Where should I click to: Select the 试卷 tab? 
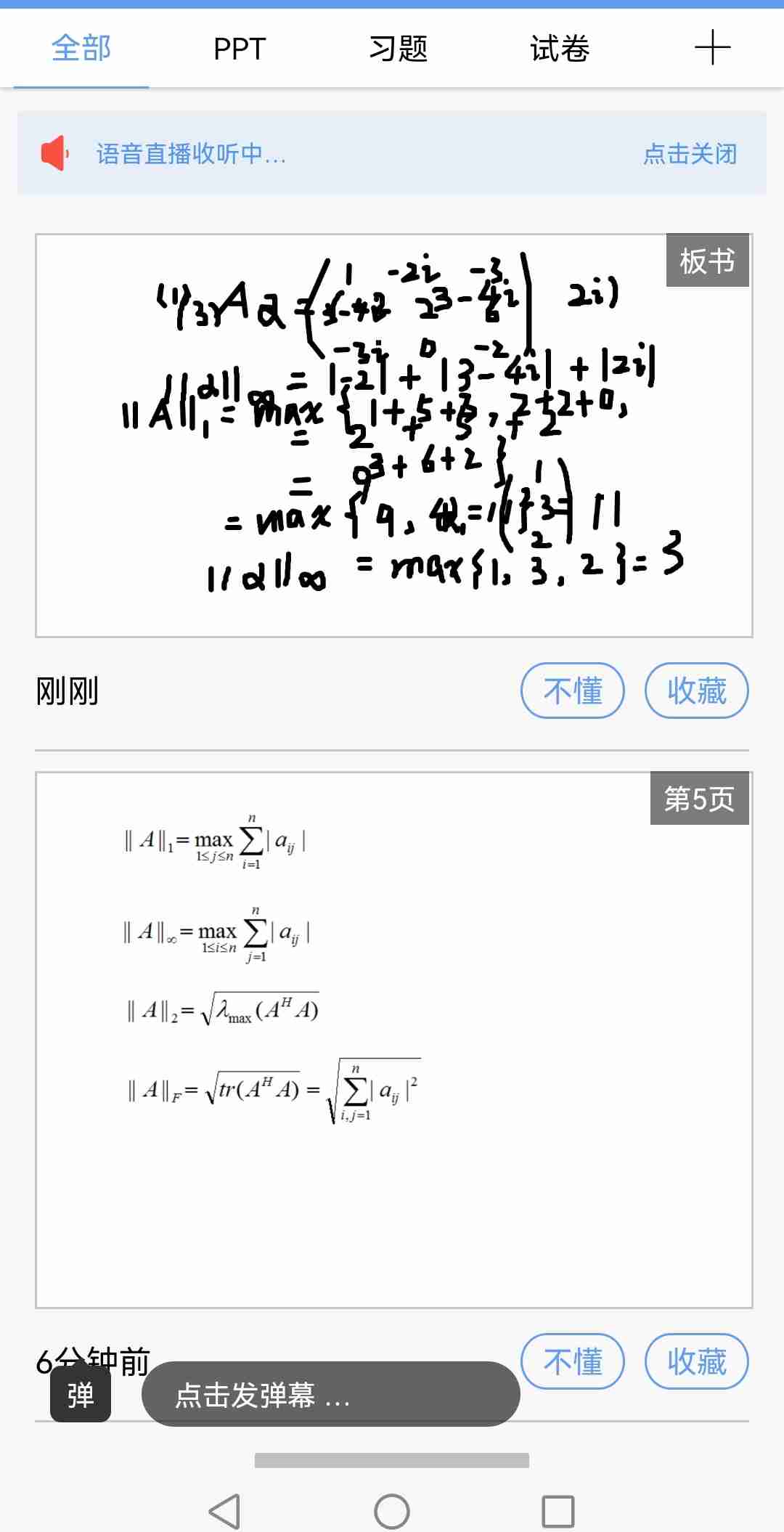560,49
